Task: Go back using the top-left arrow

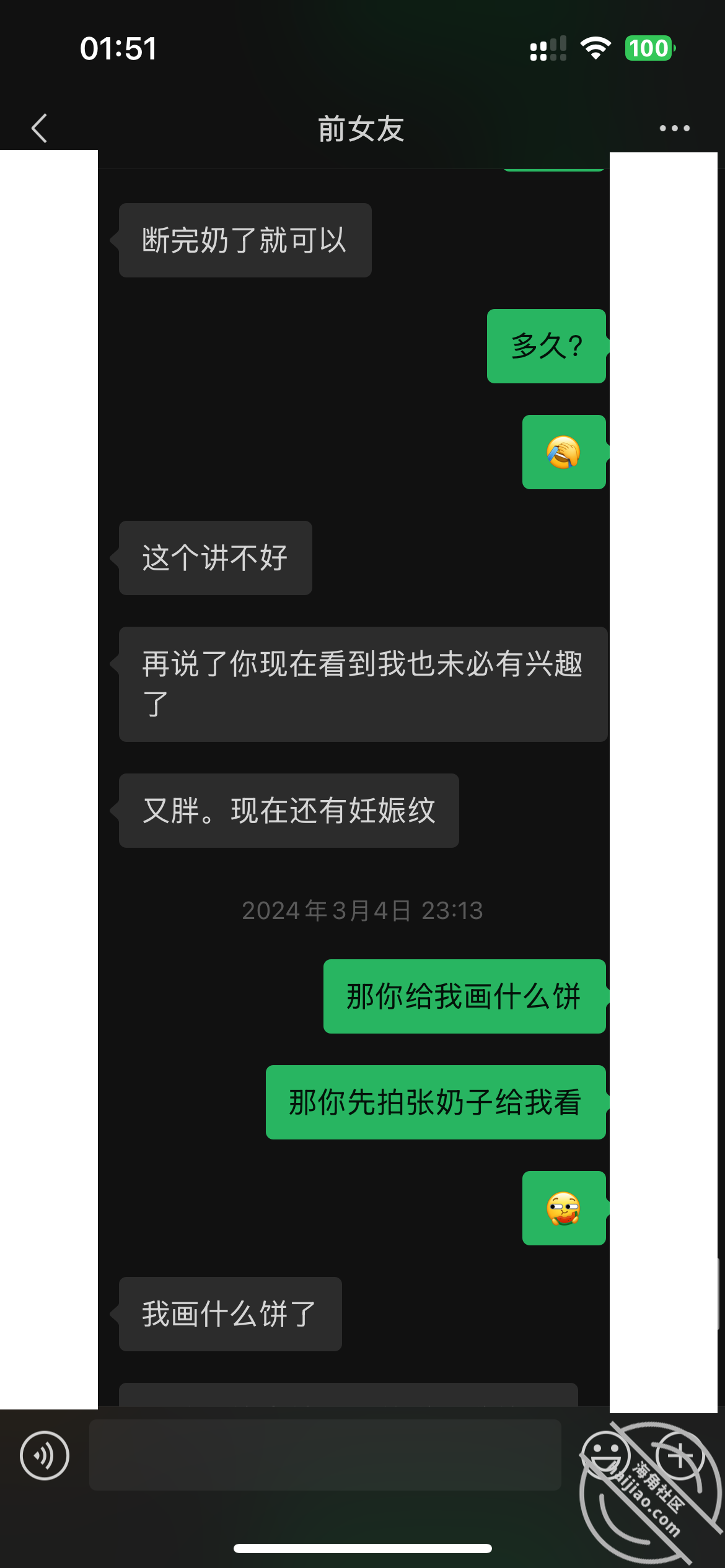Action: click(x=40, y=128)
